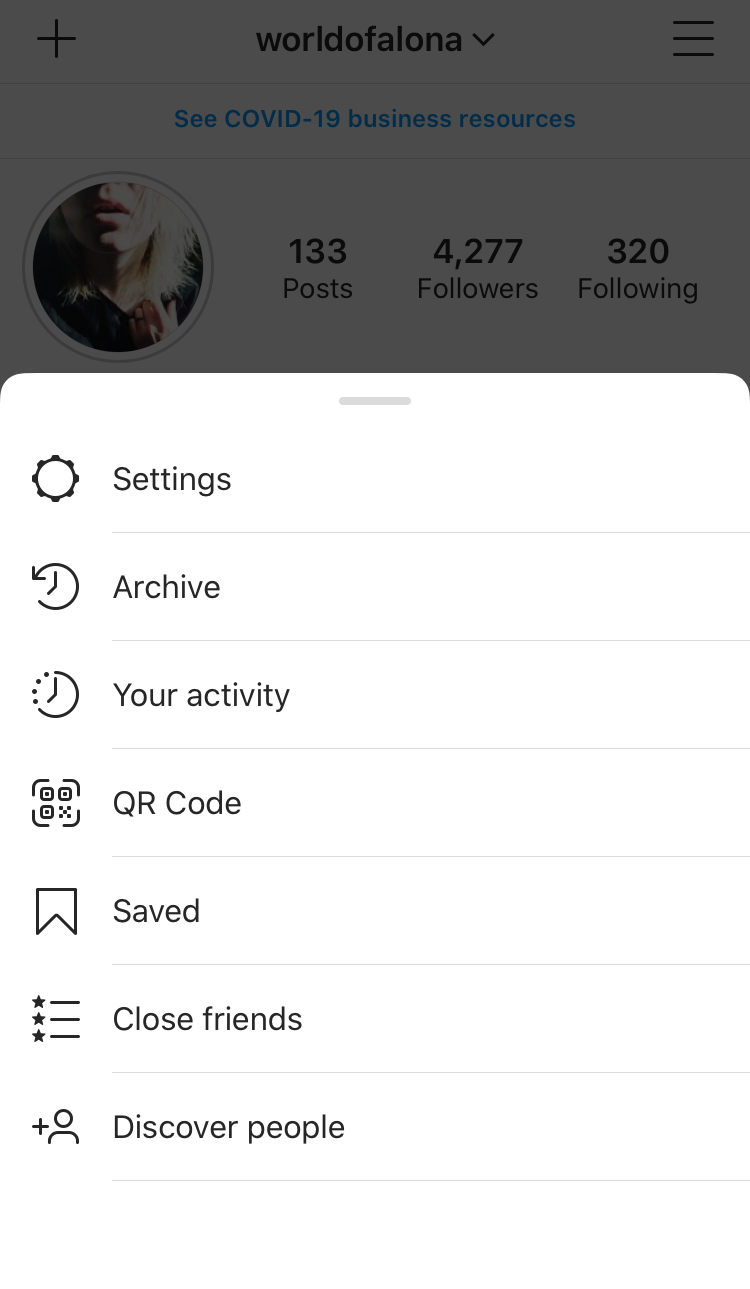View Saved posts

pos(156,911)
